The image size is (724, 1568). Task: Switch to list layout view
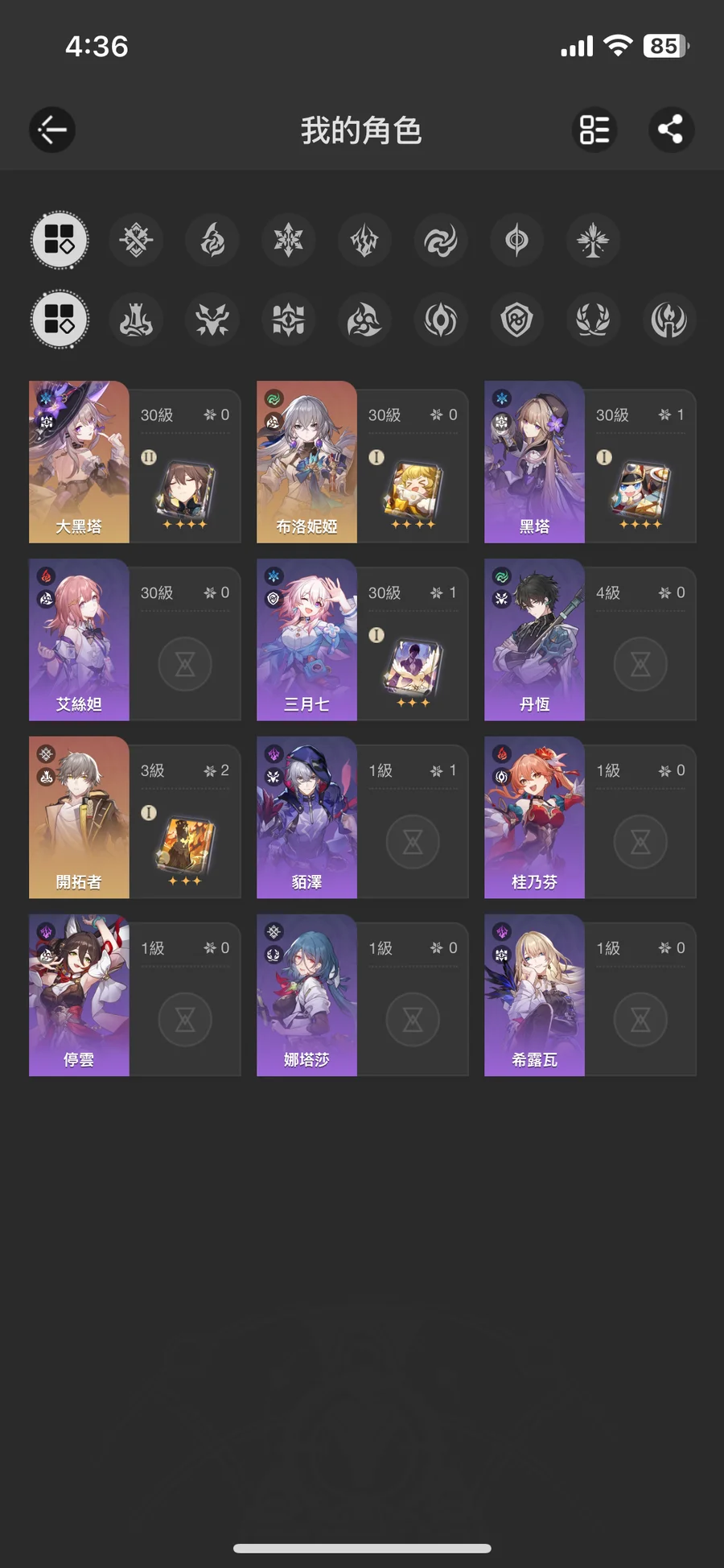594,130
